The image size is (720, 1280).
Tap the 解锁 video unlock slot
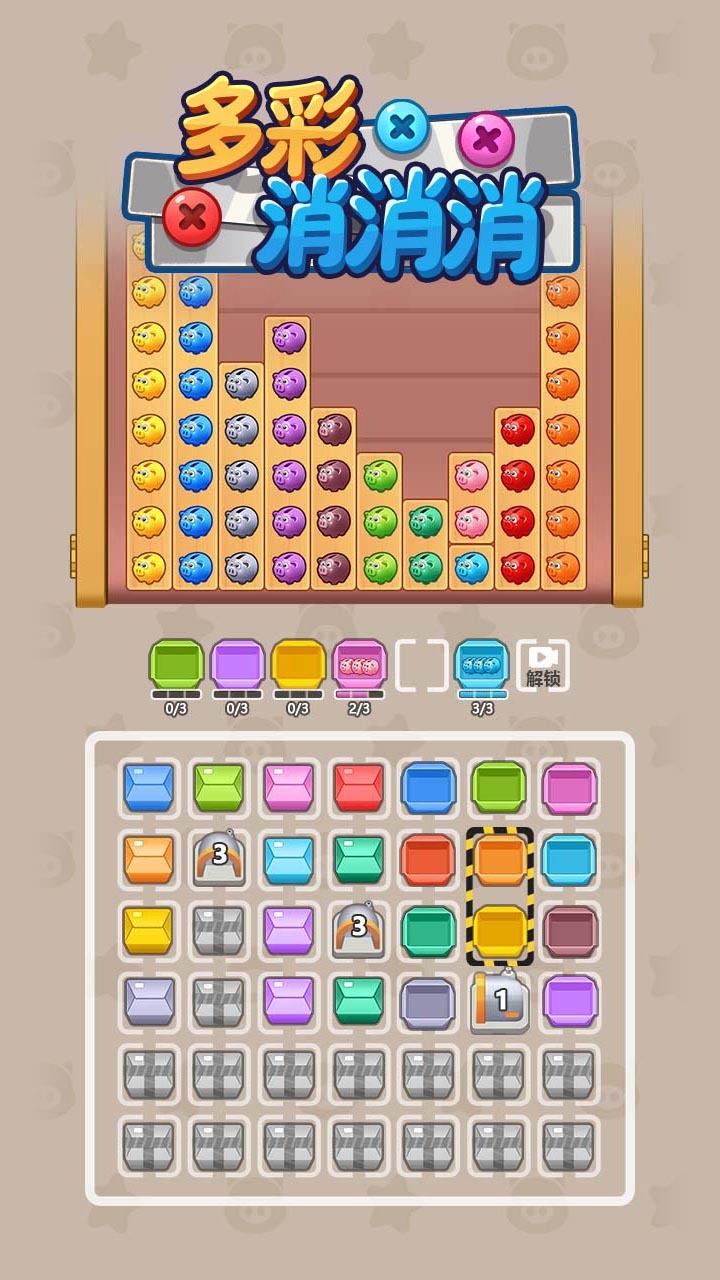543,665
